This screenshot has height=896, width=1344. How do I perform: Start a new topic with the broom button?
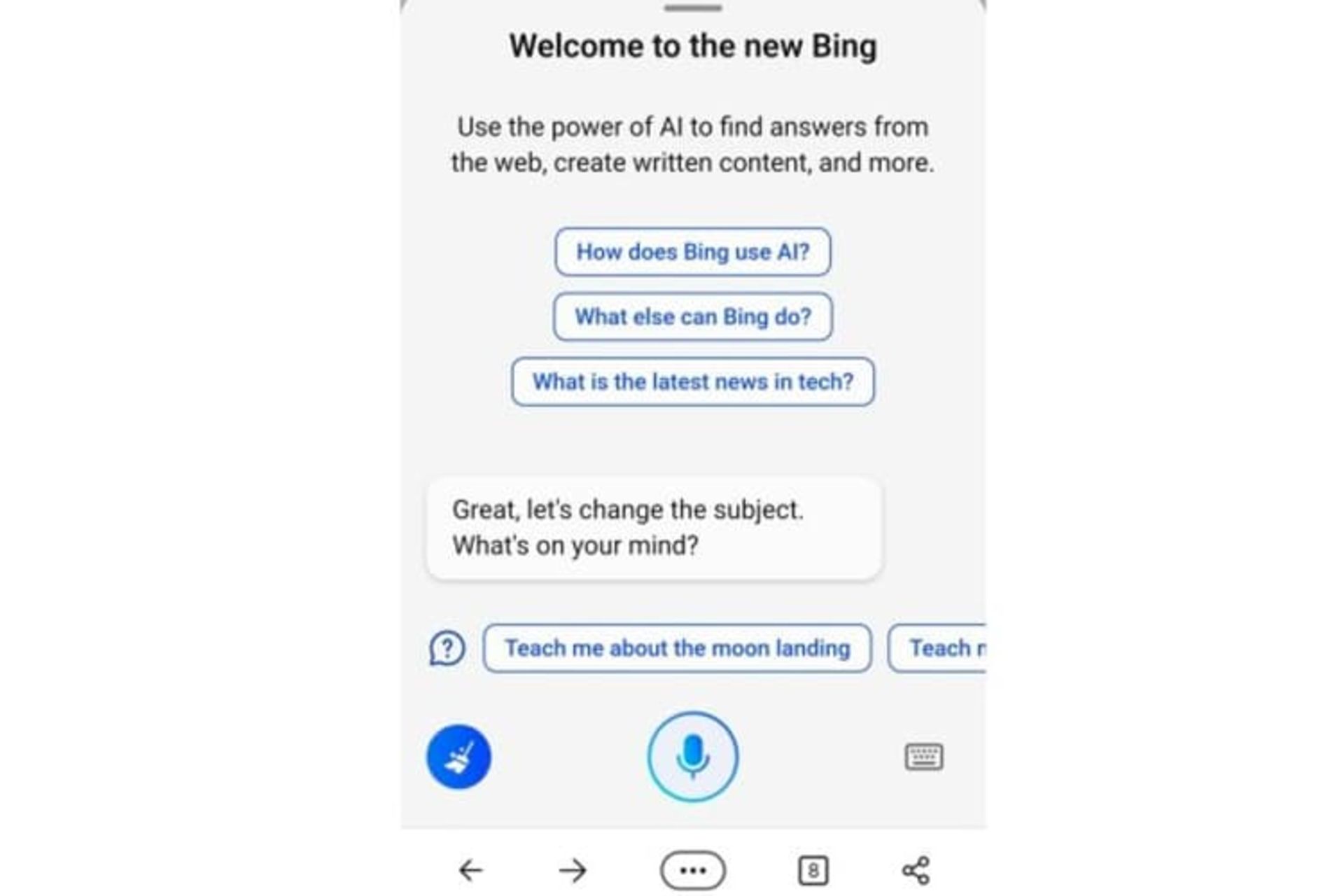click(458, 757)
